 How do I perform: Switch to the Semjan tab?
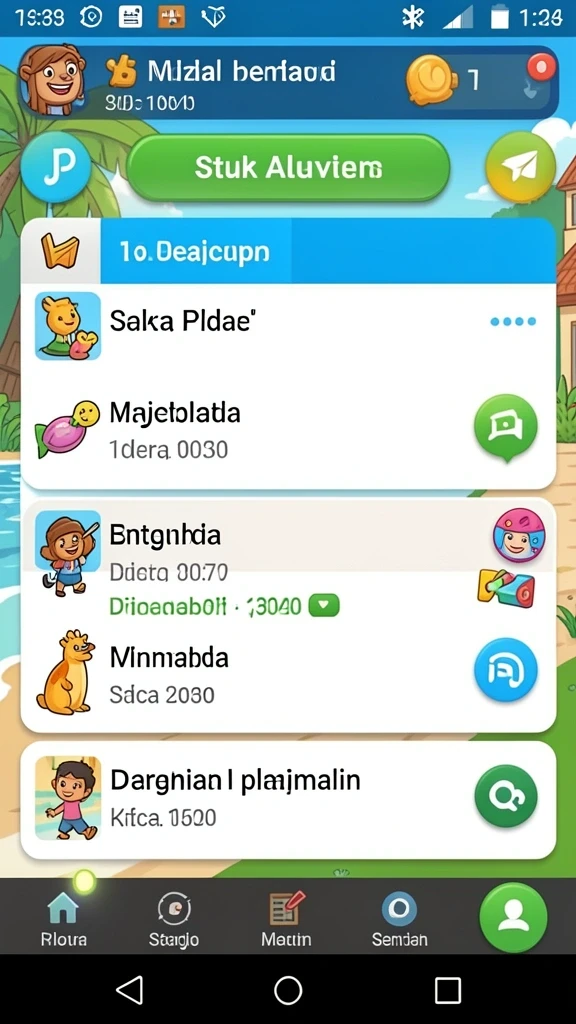point(399,919)
